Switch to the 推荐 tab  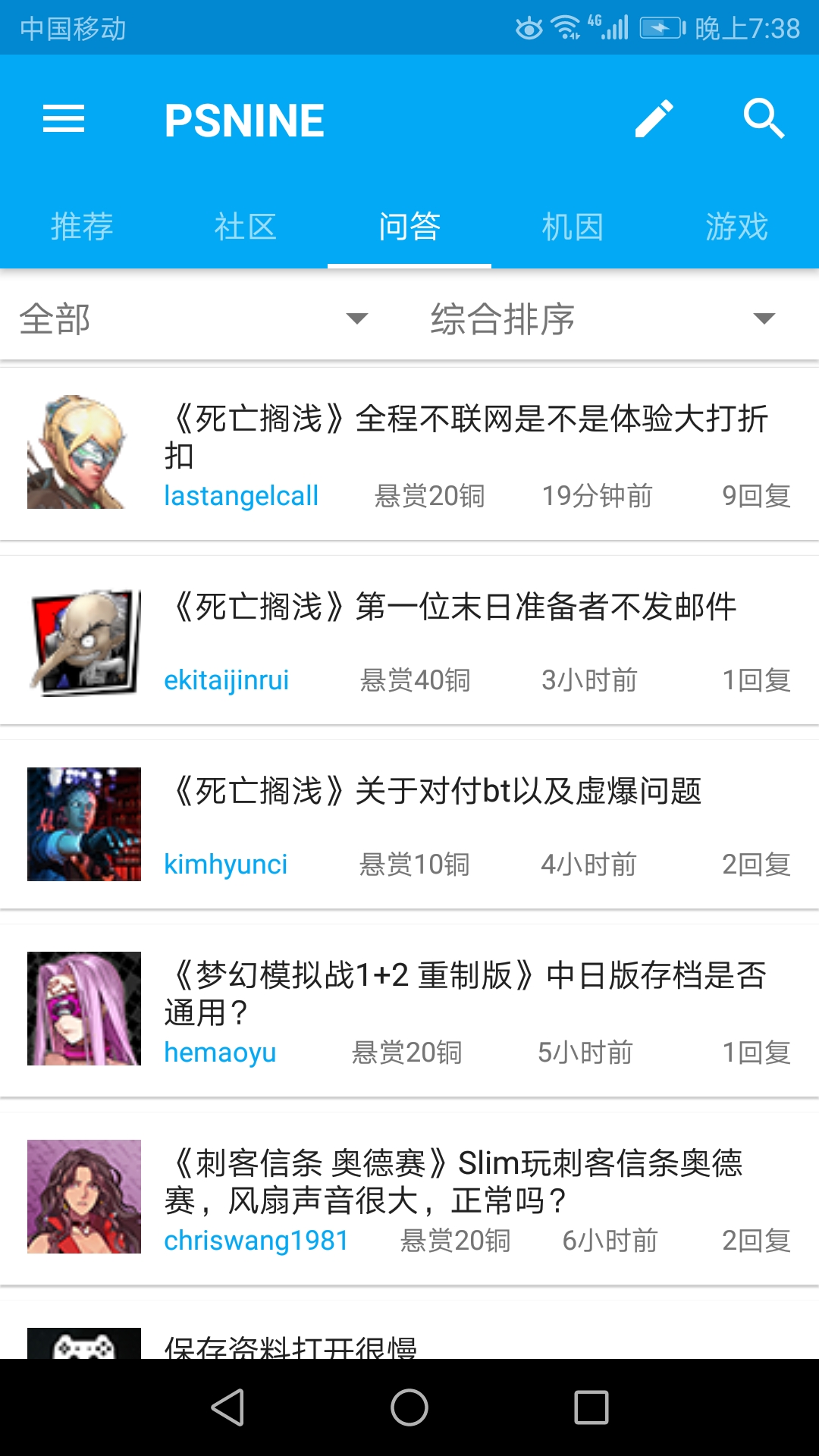pyautogui.click(x=82, y=227)
